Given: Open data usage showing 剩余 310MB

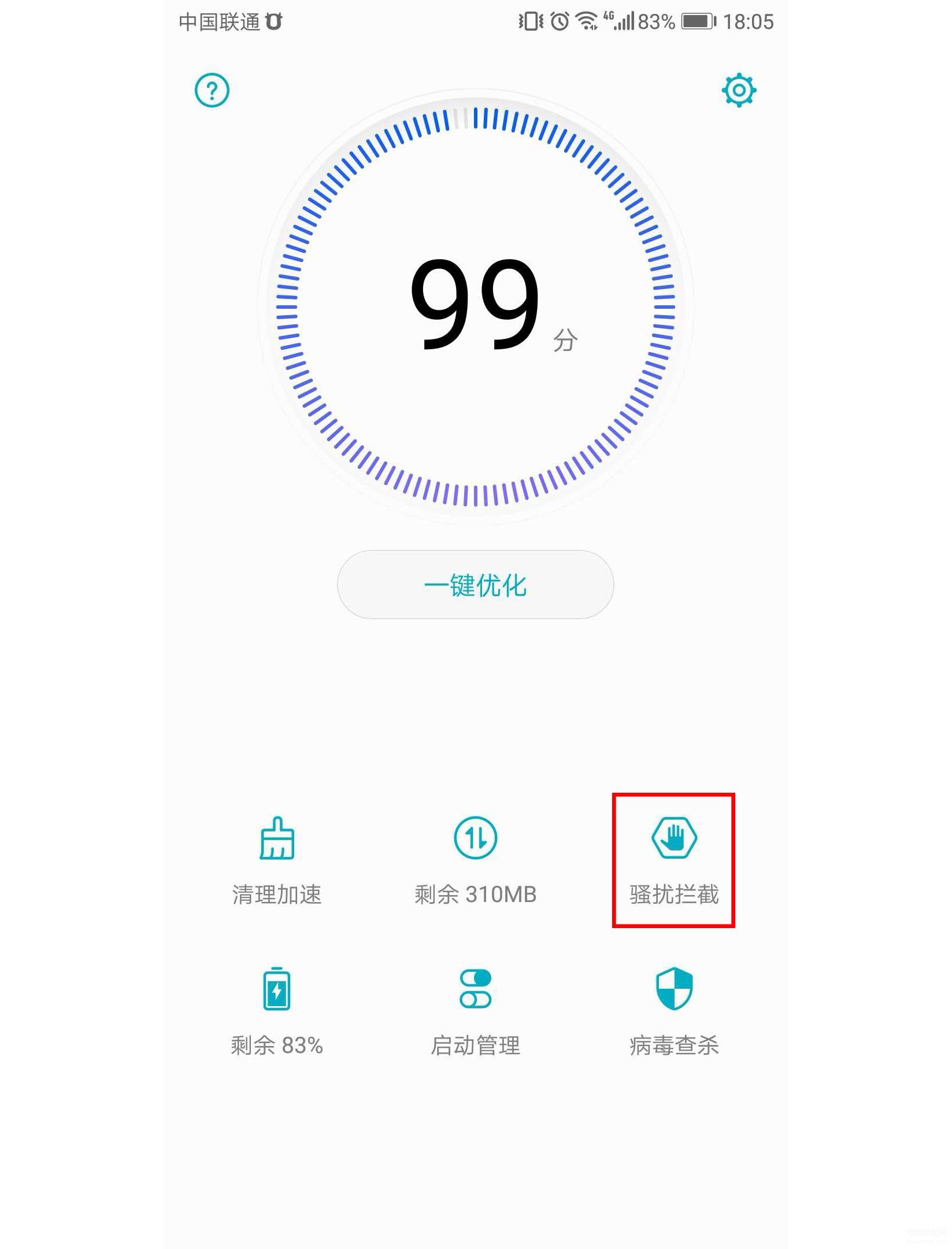Looking at the screenshot, I should (475, 860).
